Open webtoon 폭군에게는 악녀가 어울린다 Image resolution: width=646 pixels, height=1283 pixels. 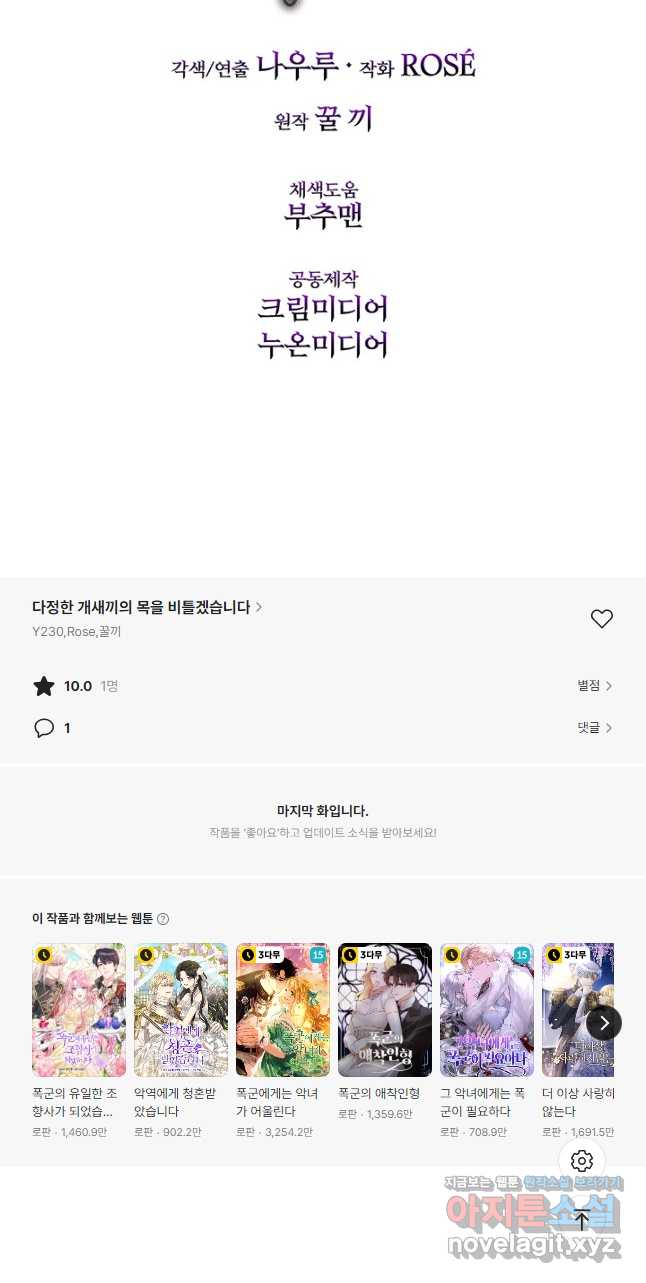coord(283,1010)
